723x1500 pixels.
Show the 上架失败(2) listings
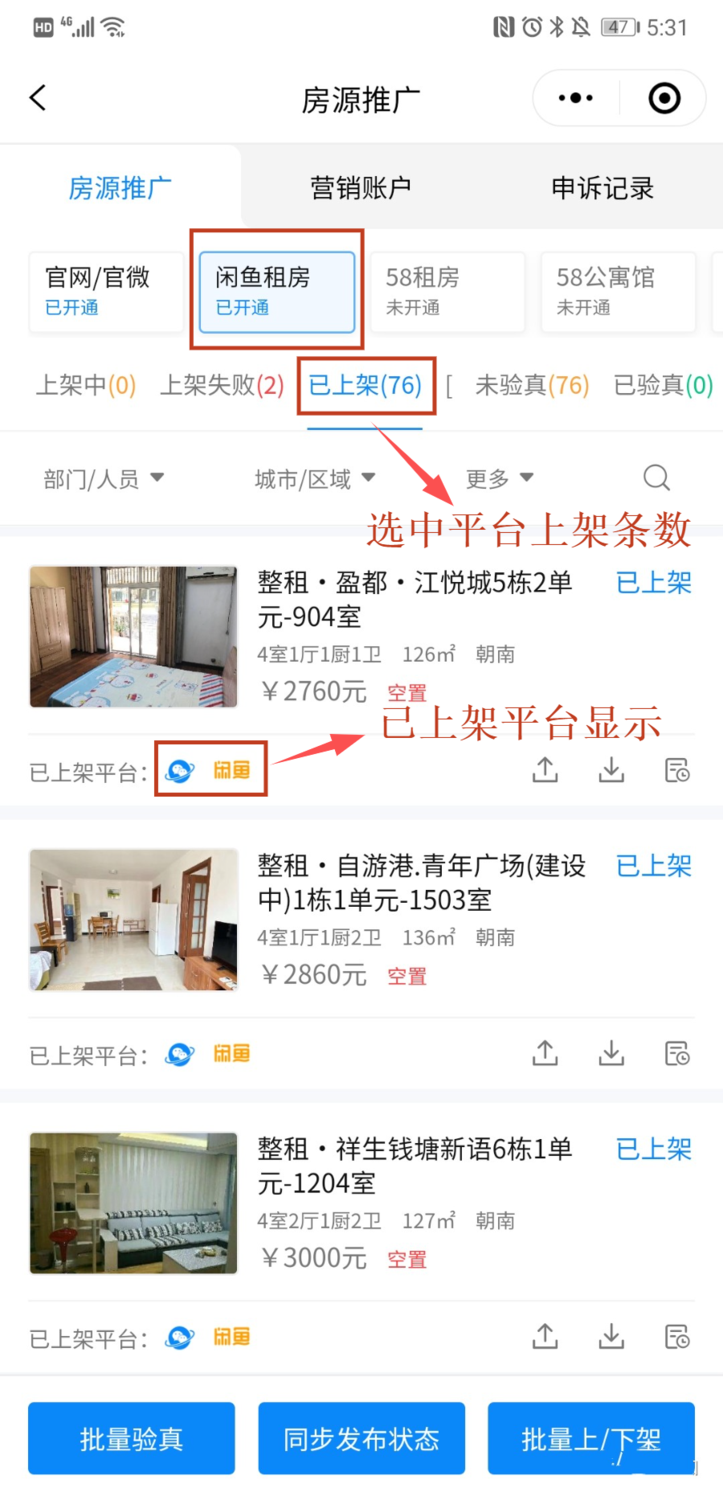coord(222,385)
